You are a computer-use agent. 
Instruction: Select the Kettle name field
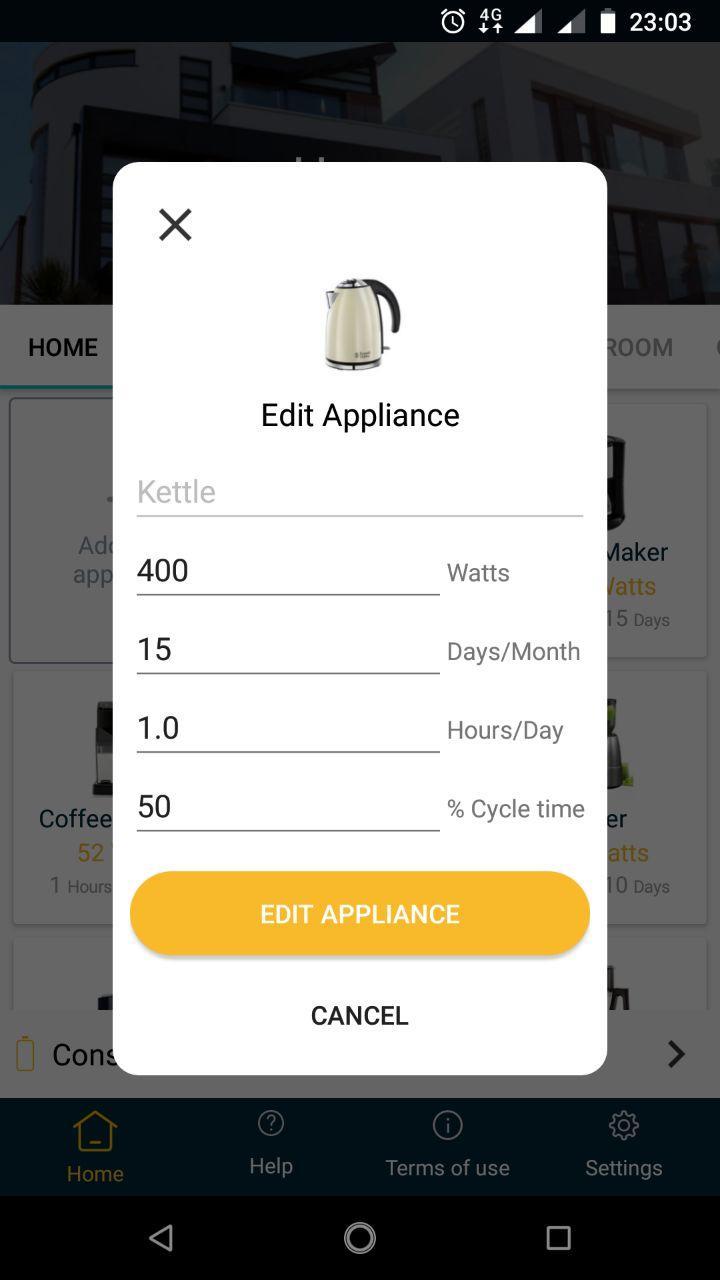[359, 491]
